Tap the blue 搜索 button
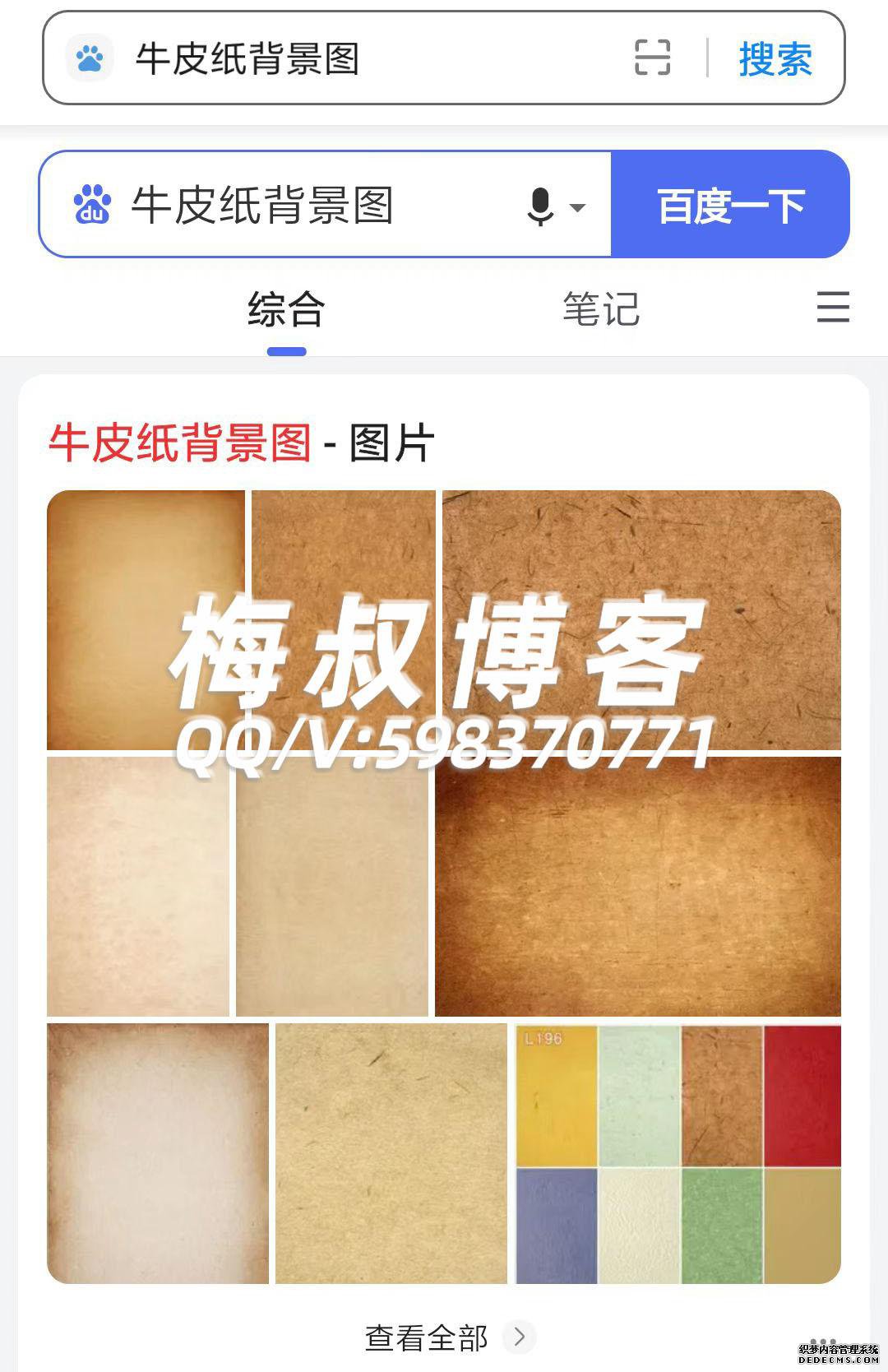This screenshot has height=1372, width=888. pyautogui.click(x=775, y=59)
